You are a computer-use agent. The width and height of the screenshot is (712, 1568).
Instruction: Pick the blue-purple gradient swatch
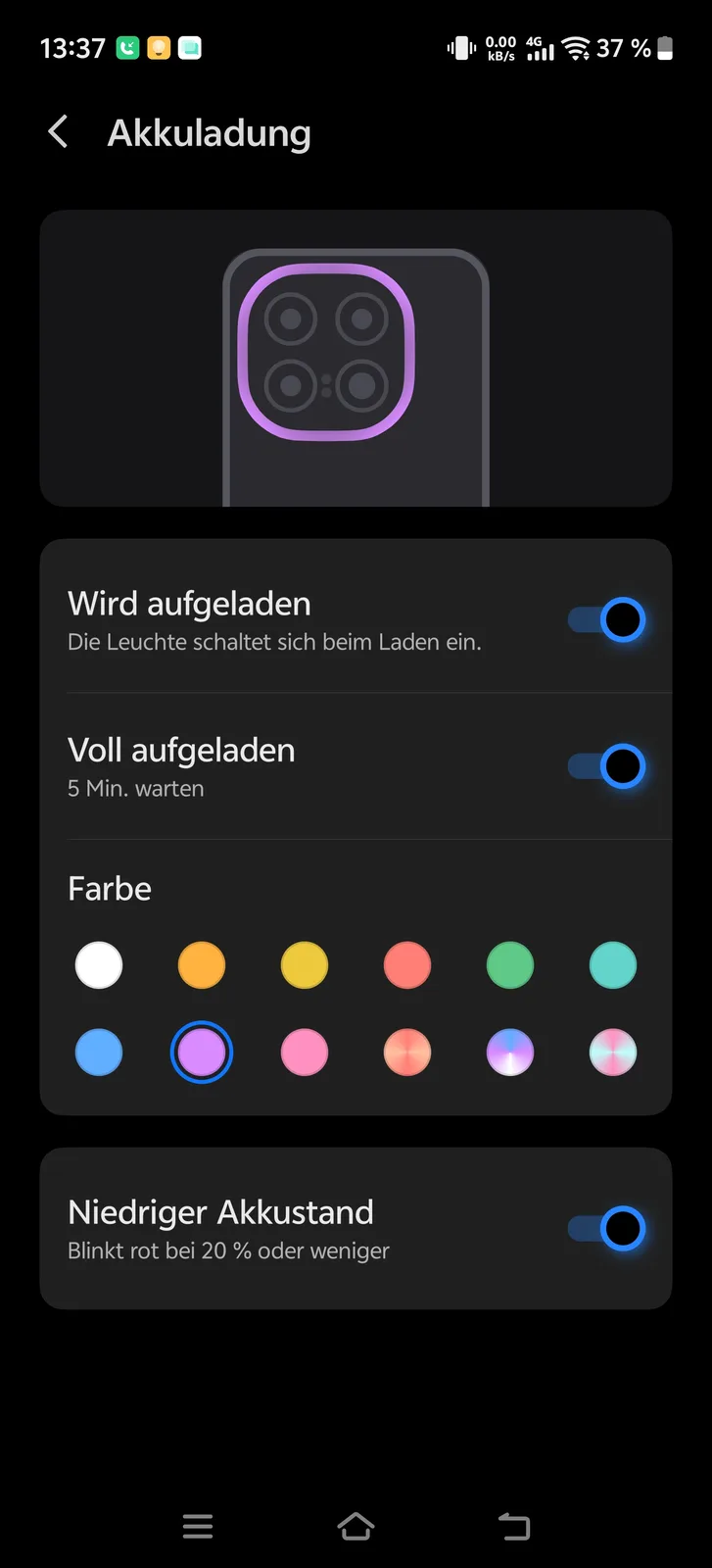pyautogui.click(x=510, y=1053)
